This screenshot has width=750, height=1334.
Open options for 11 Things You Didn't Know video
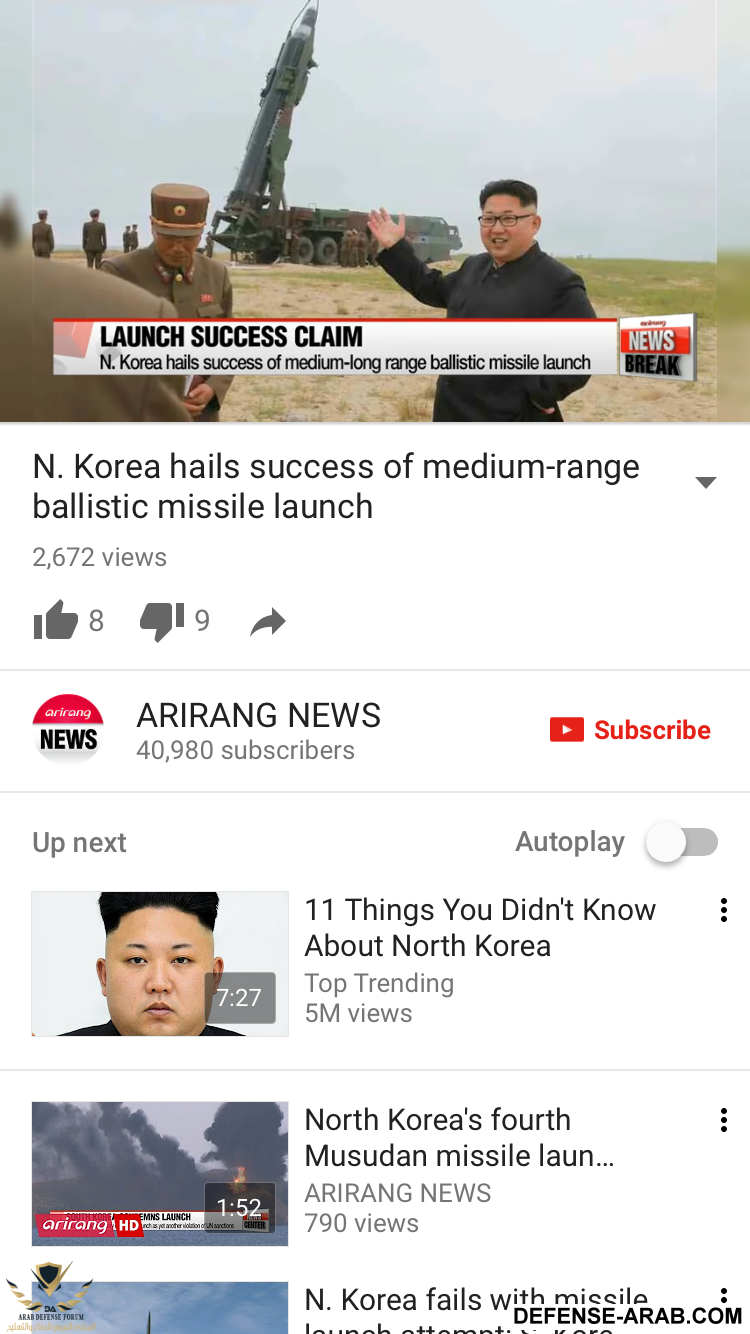tap(723, 910)
